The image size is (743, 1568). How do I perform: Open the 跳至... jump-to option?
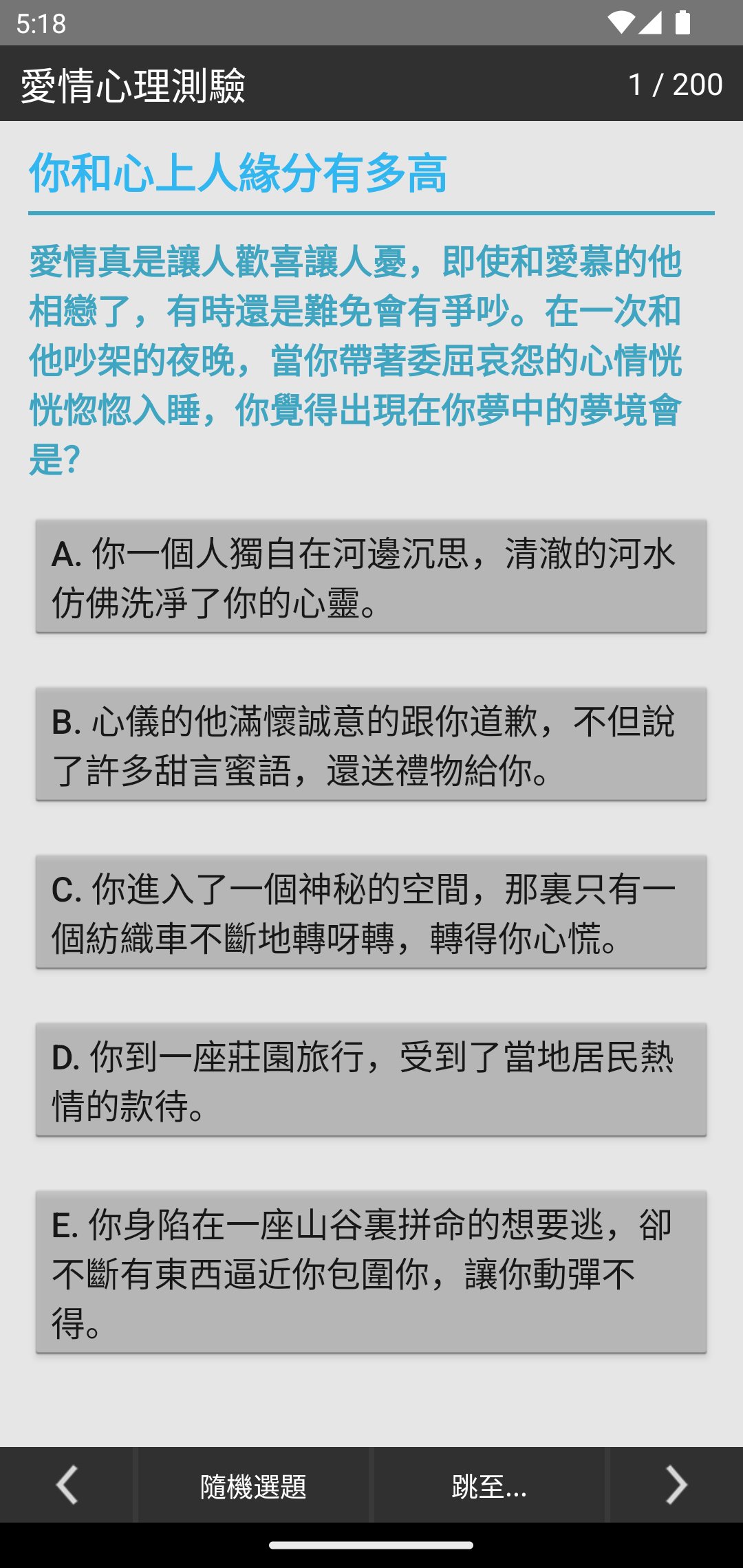click(x=489, y=1485)
